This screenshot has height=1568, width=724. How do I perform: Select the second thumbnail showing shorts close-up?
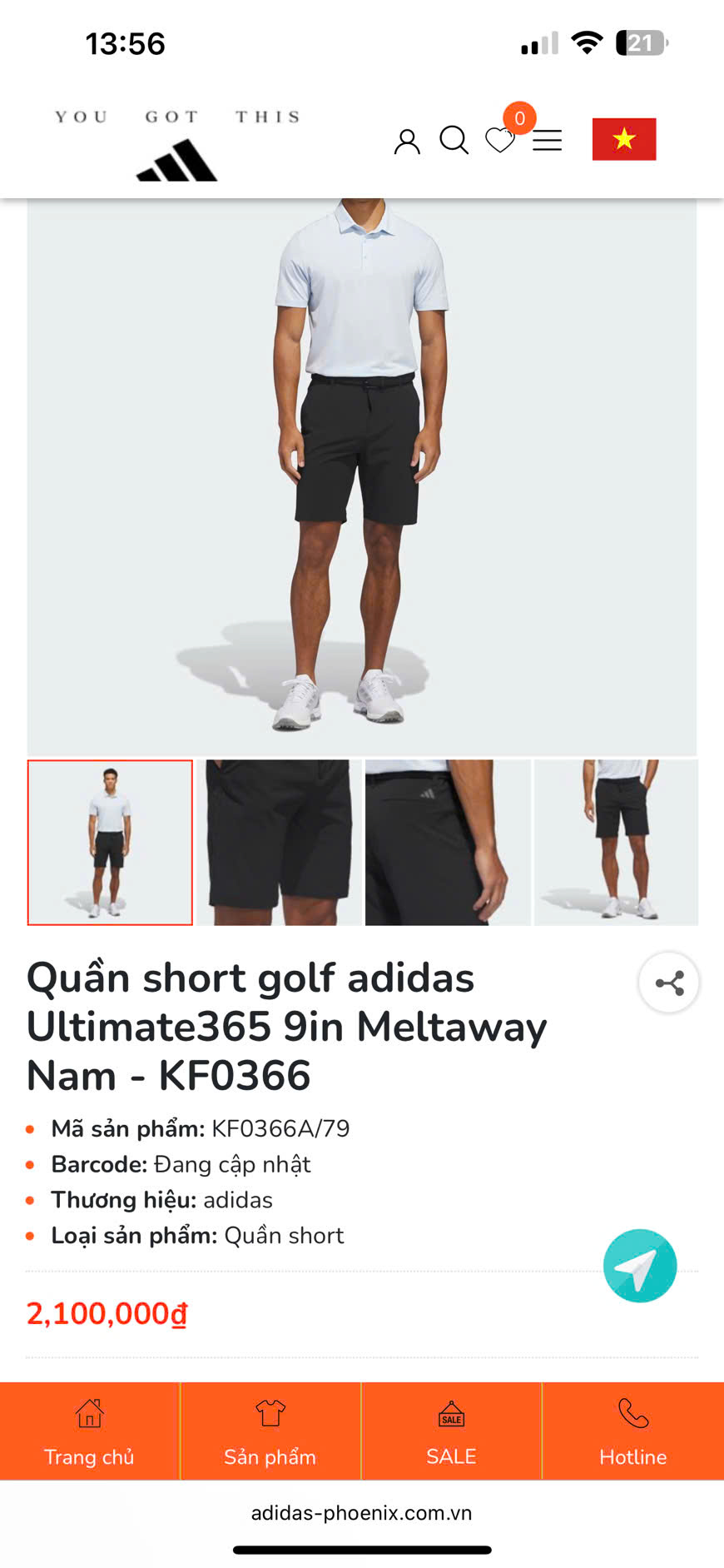point(279,842)
